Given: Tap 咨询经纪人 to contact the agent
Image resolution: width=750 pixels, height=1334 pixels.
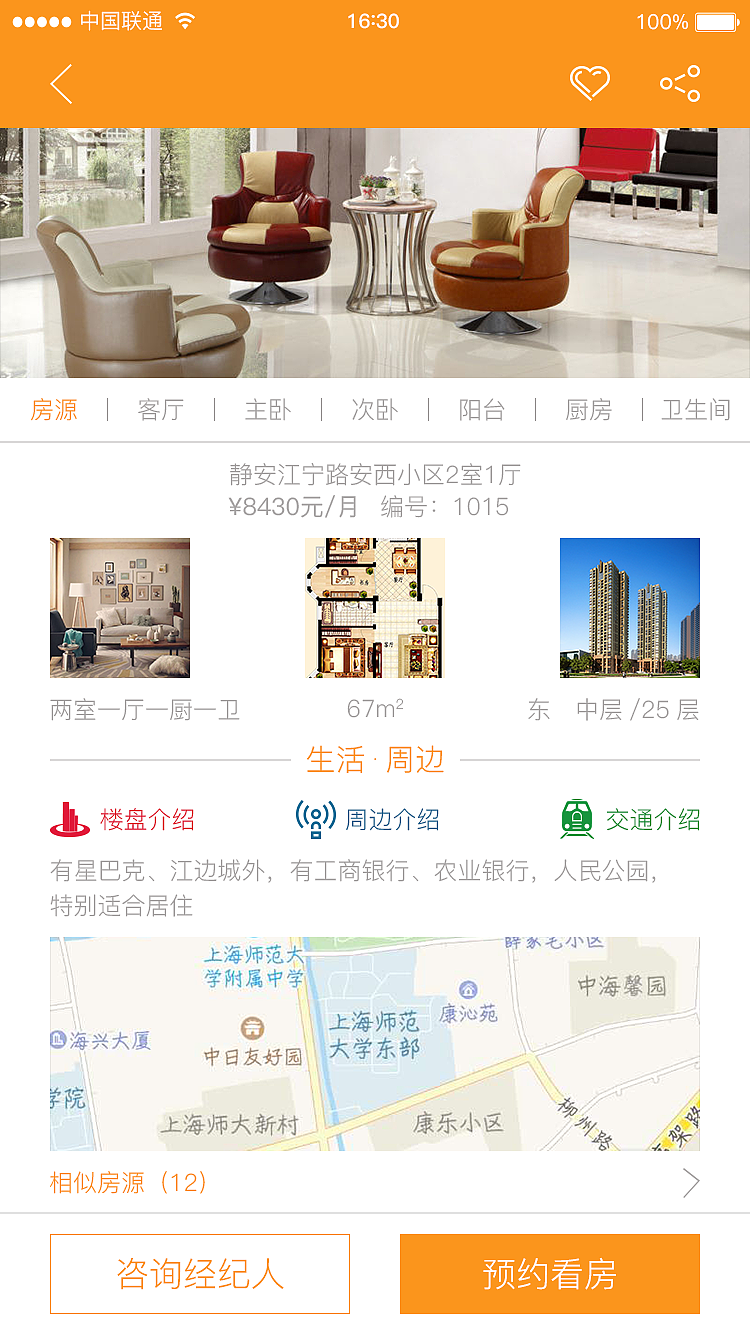Looking at the screenshot, I should point(199,1273).
